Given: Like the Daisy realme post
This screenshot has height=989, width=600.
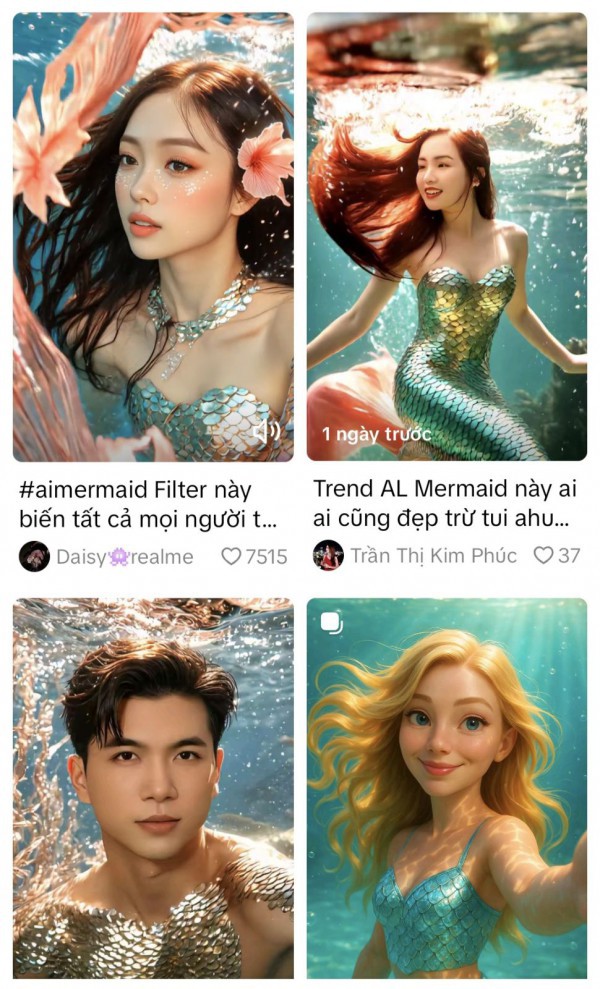Looking at the screenshot, I should click(231, 556).
